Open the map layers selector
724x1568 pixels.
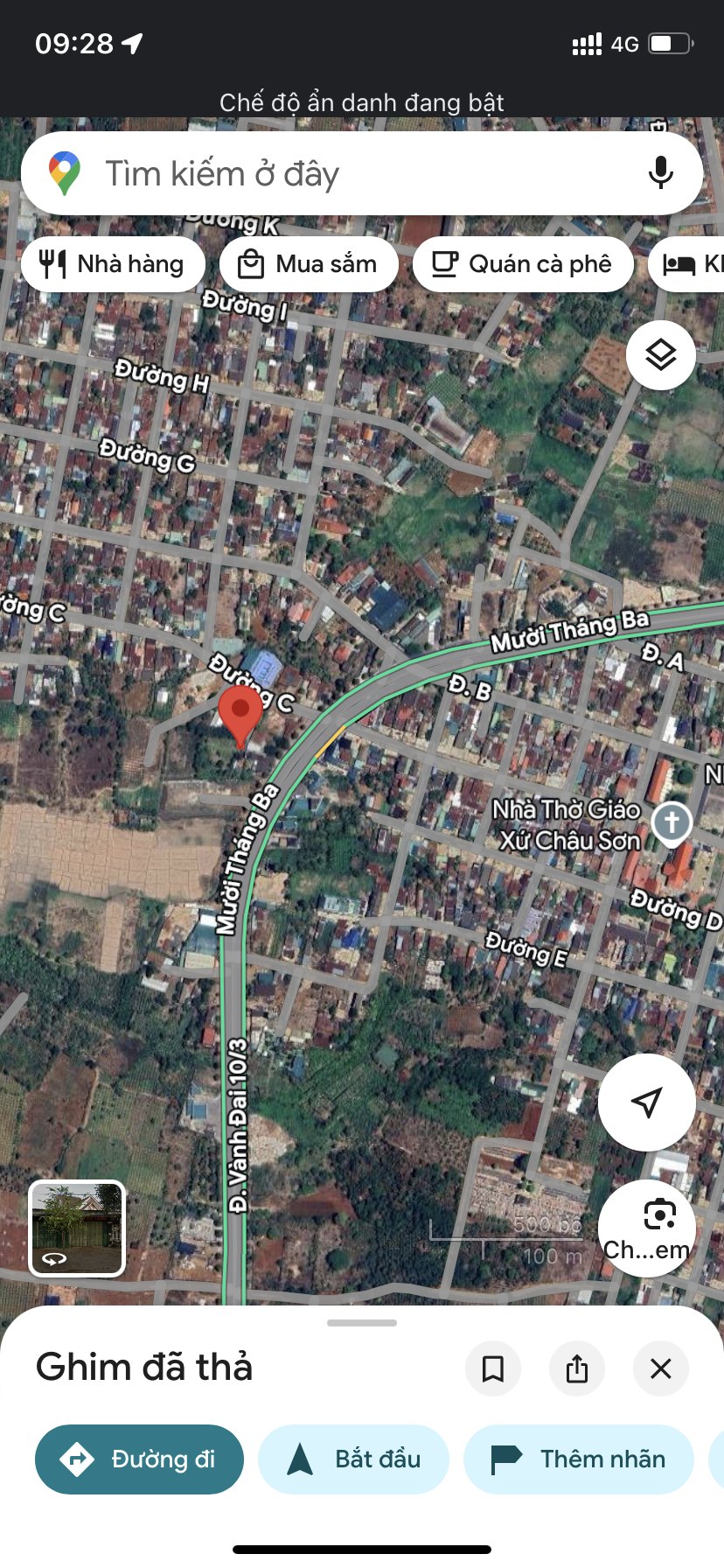tap(661, 355)
